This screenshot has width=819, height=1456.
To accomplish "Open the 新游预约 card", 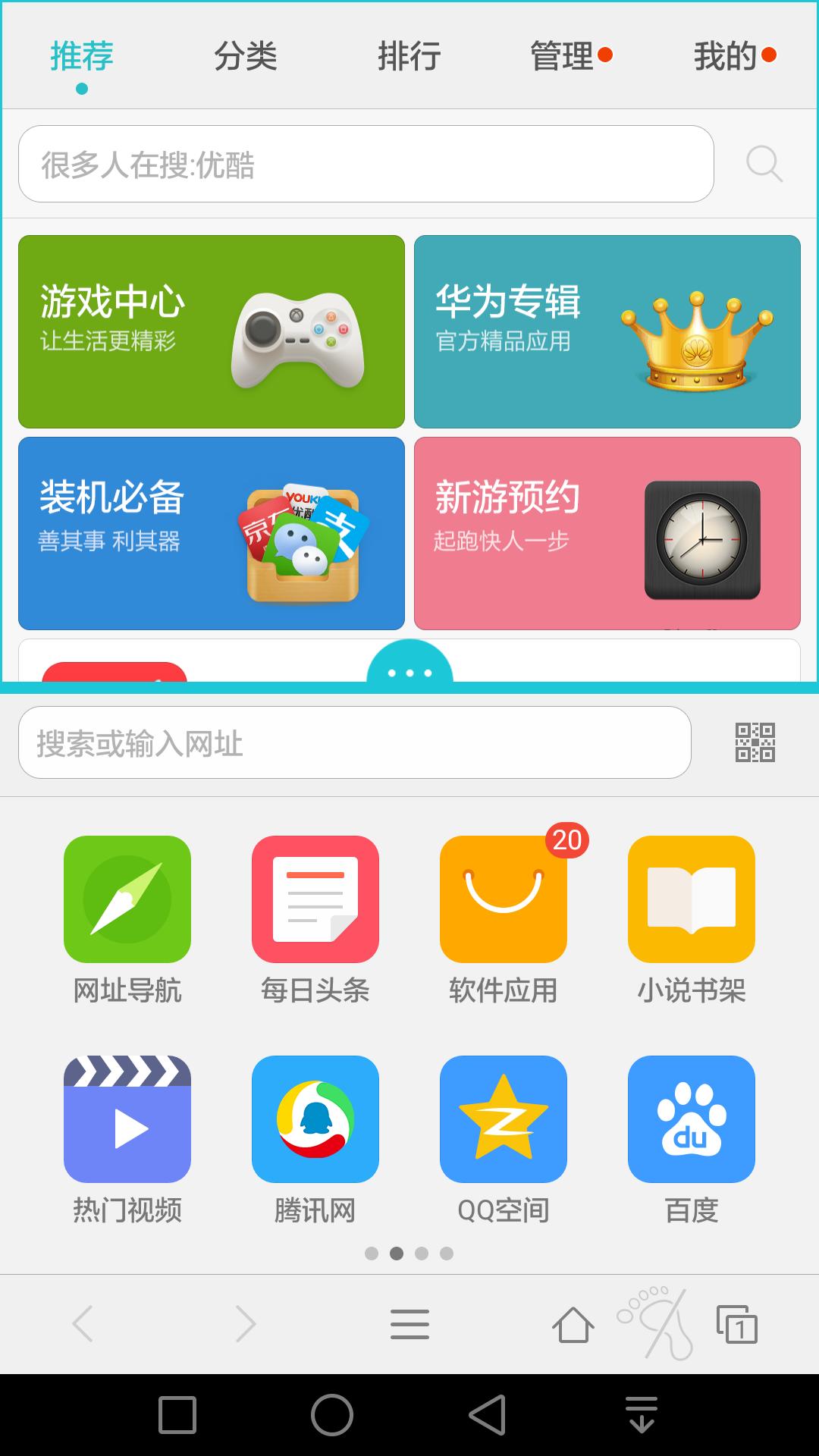I will point(607,533).
